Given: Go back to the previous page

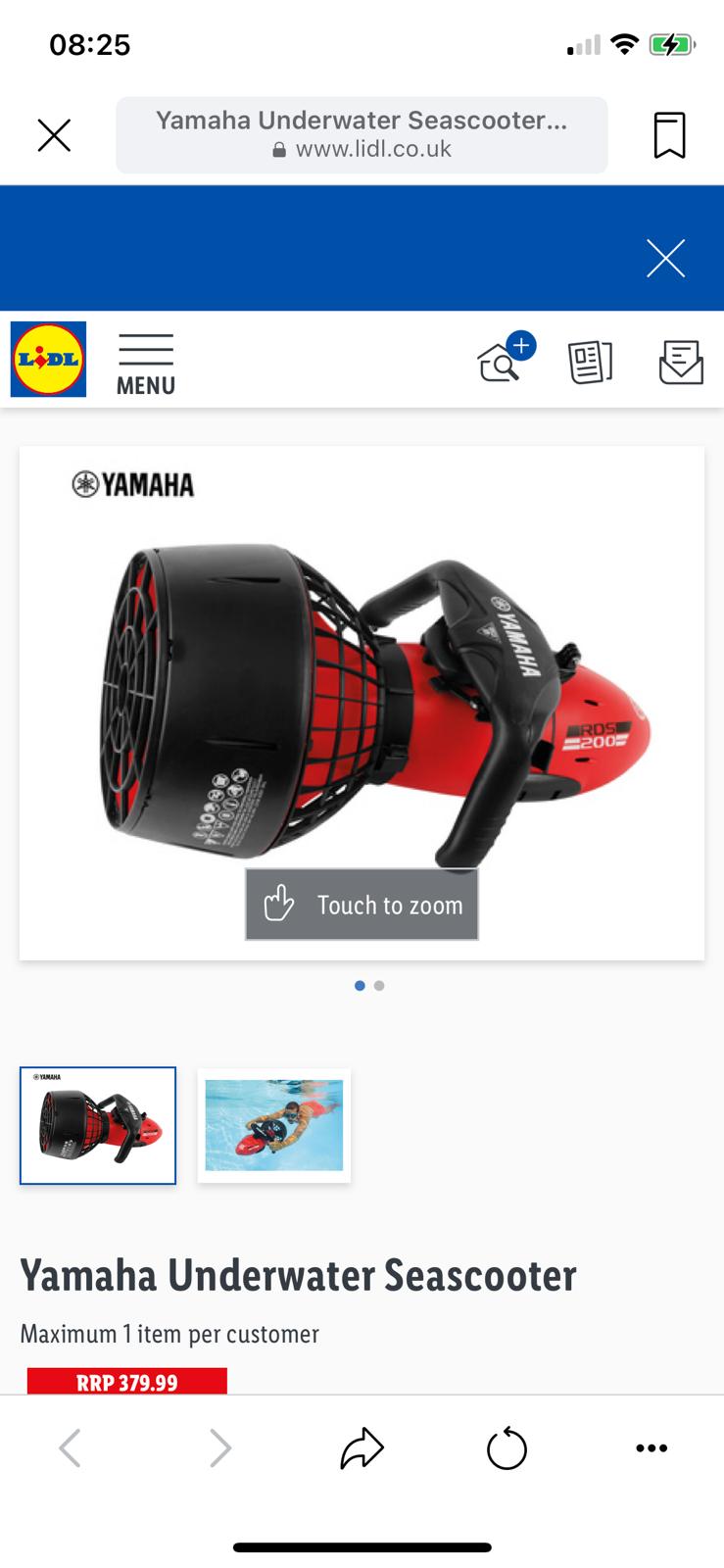Looking at the screenshot, I should pyautogui.click(x=71, y=1447).
